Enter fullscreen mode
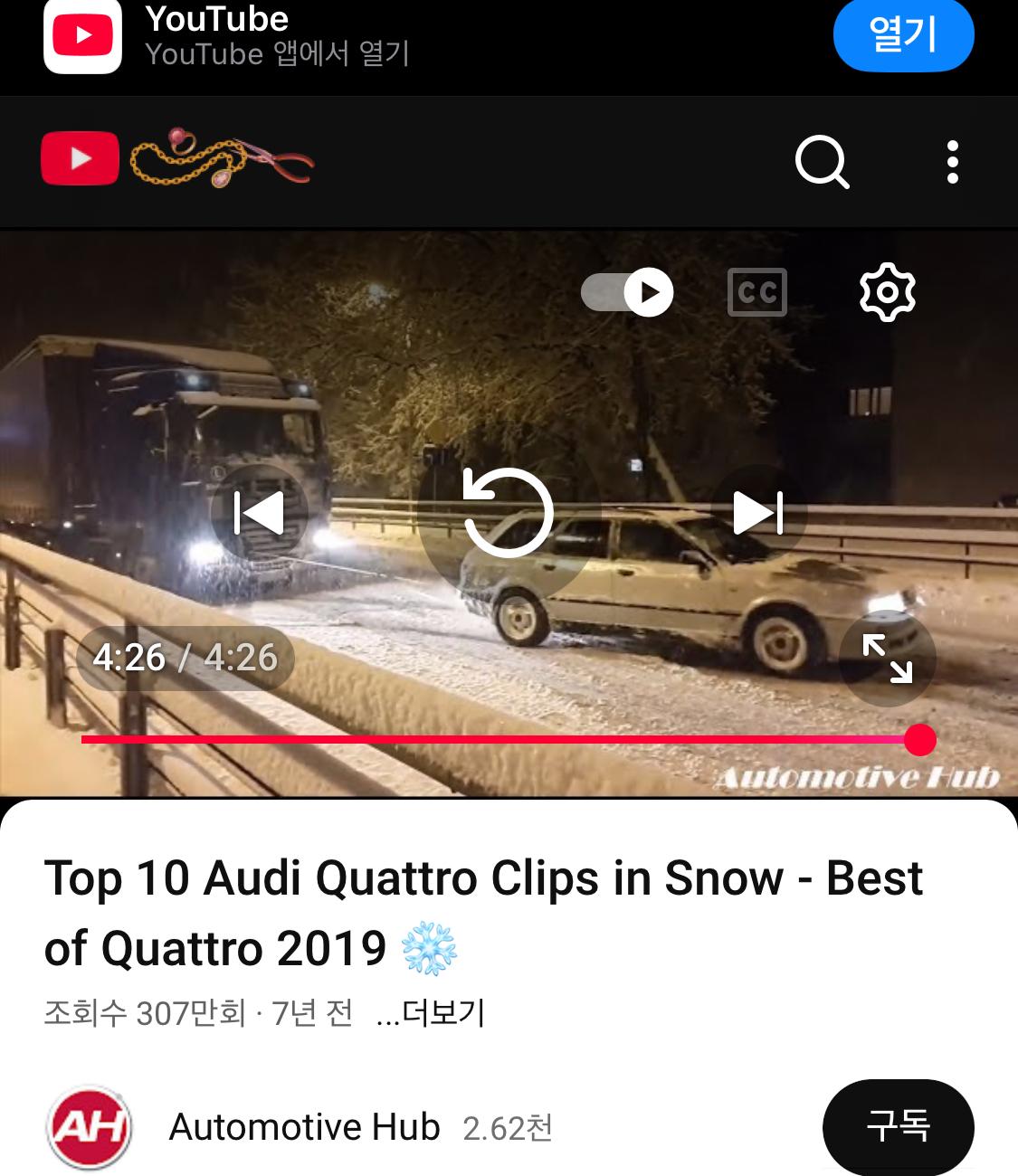Screen dimensions: 1018x1176 (887, 658)
